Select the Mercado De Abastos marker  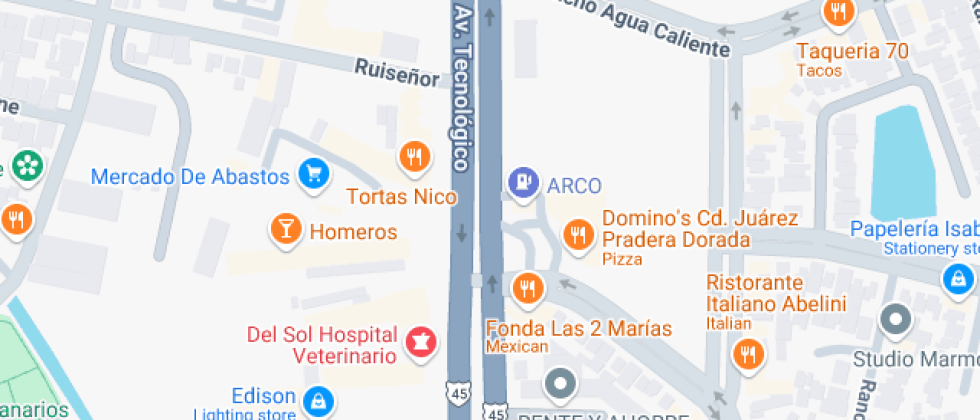(x=314, y=176)
